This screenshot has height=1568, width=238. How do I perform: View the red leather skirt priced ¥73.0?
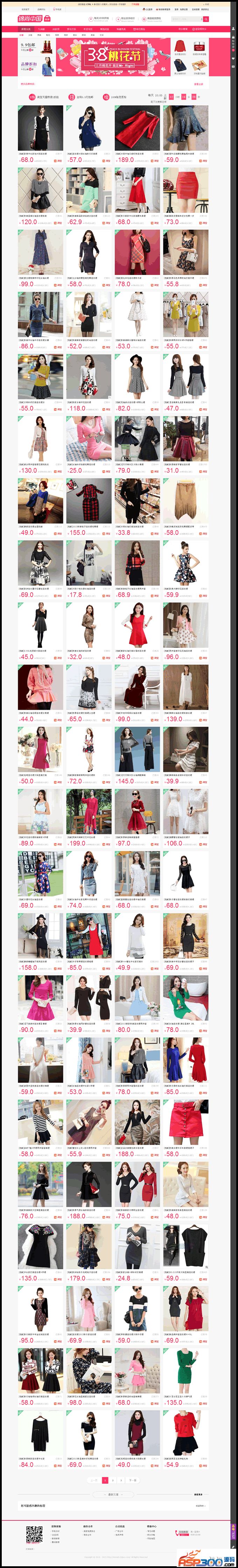pos(185,191)
